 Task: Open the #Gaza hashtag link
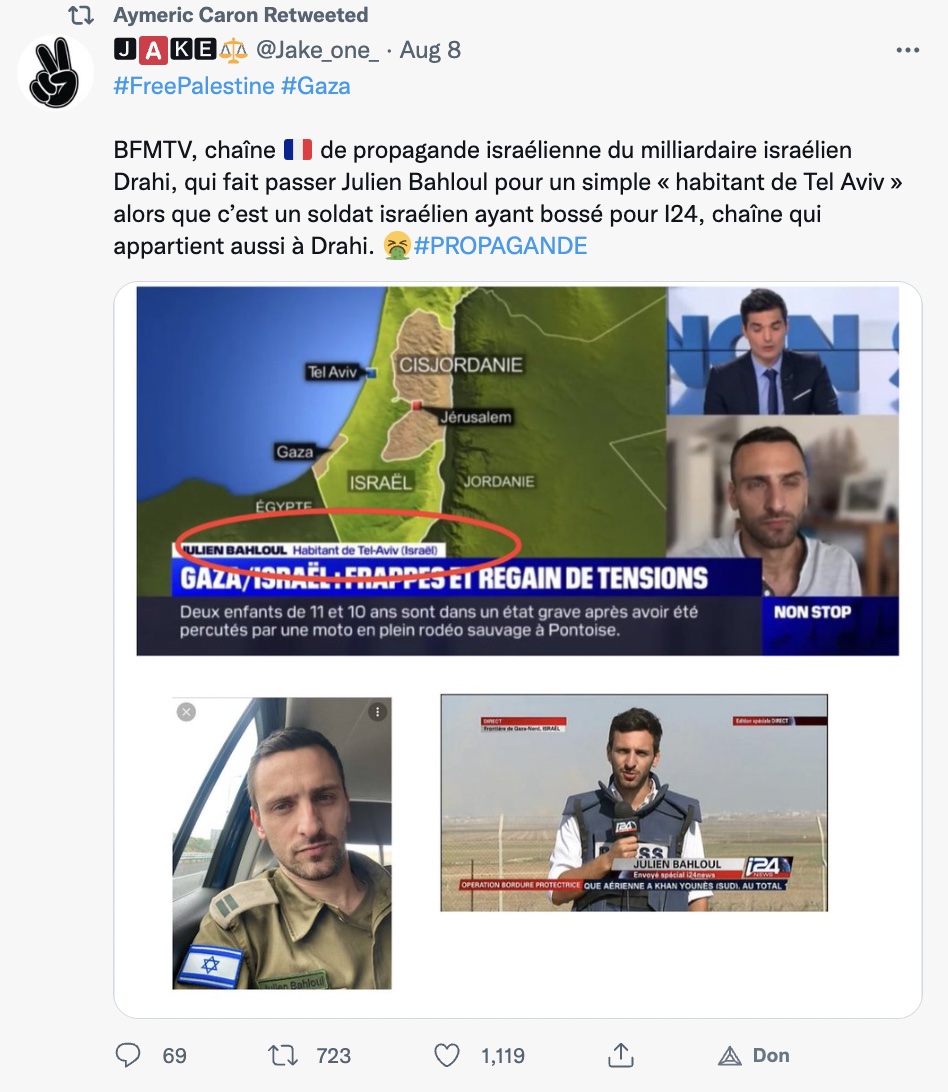coord(316,86)
